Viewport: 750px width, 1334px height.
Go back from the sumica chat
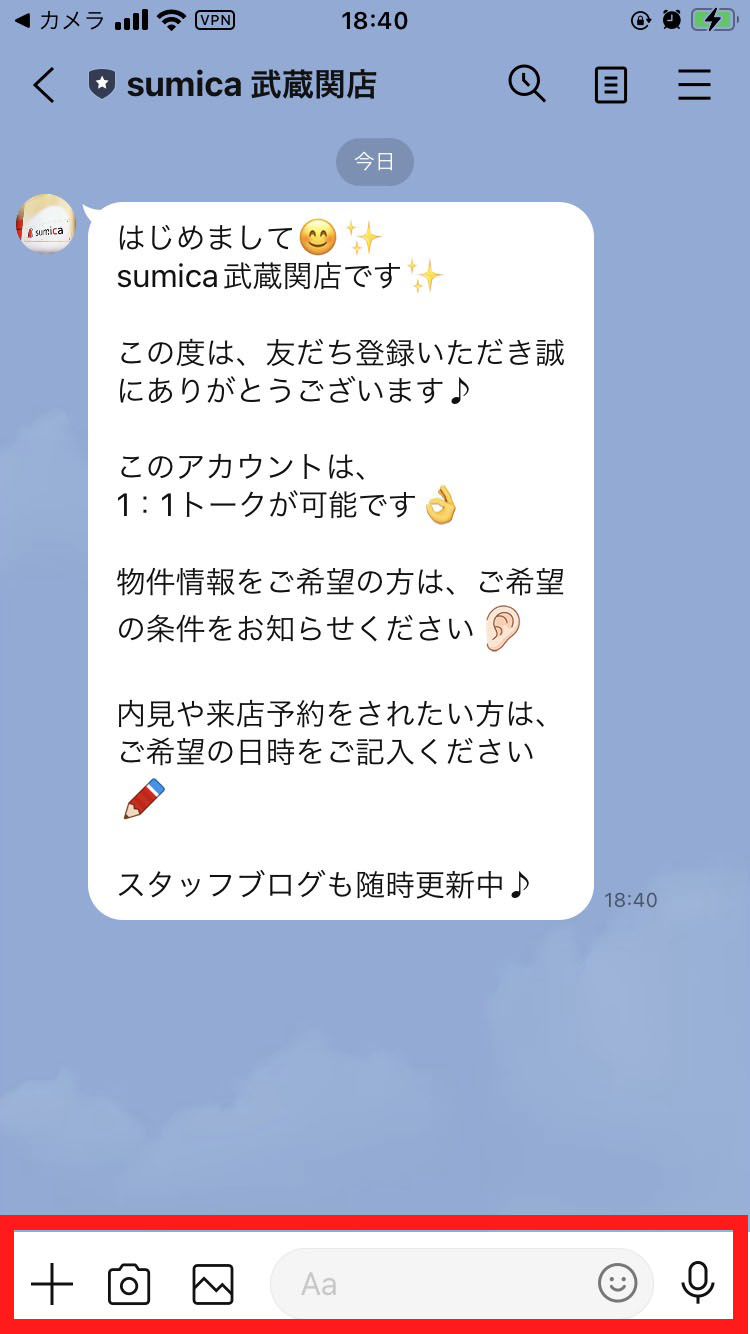44,86
